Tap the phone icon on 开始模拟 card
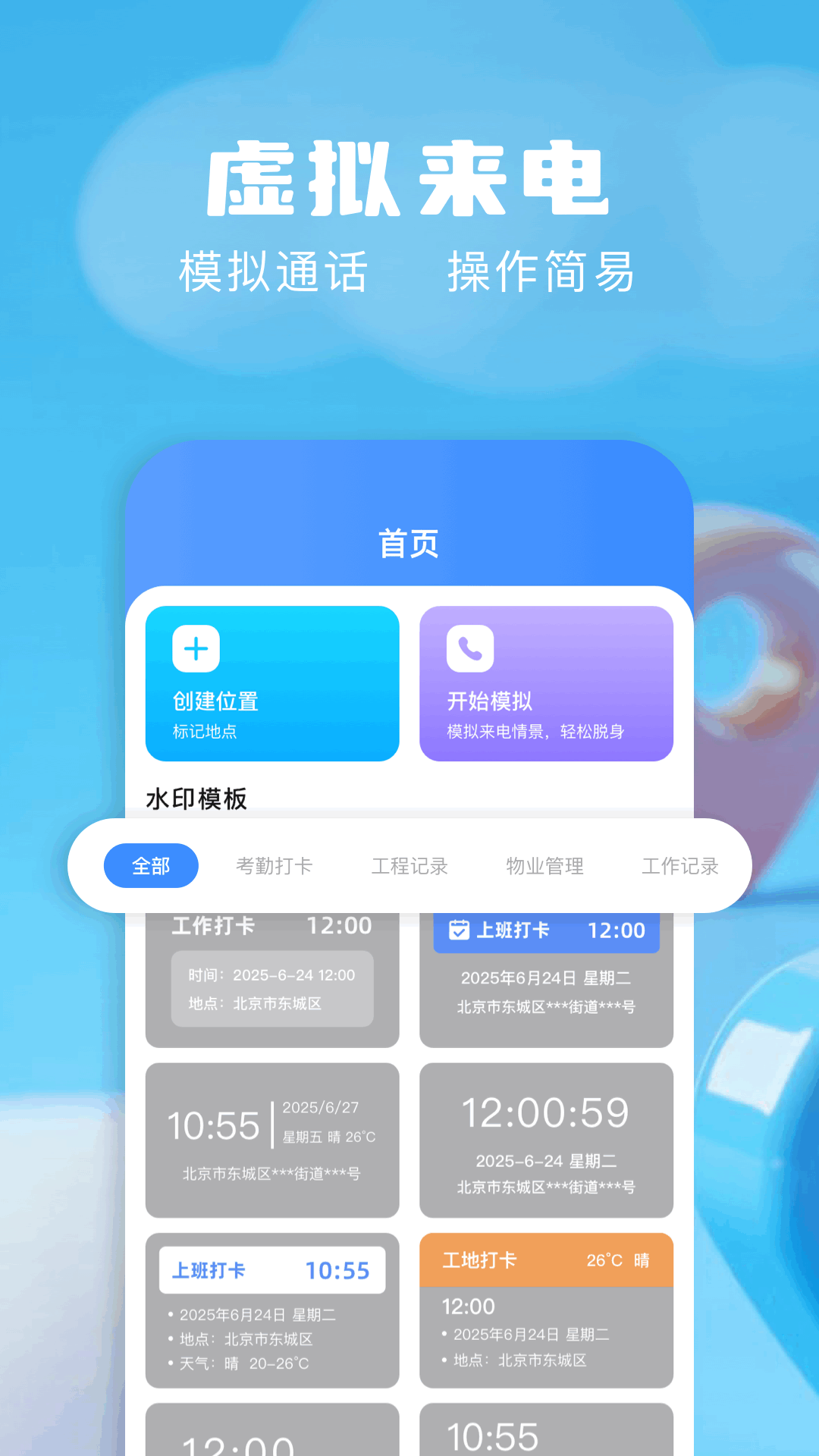 pyautogui.click(x=469, y=648)
